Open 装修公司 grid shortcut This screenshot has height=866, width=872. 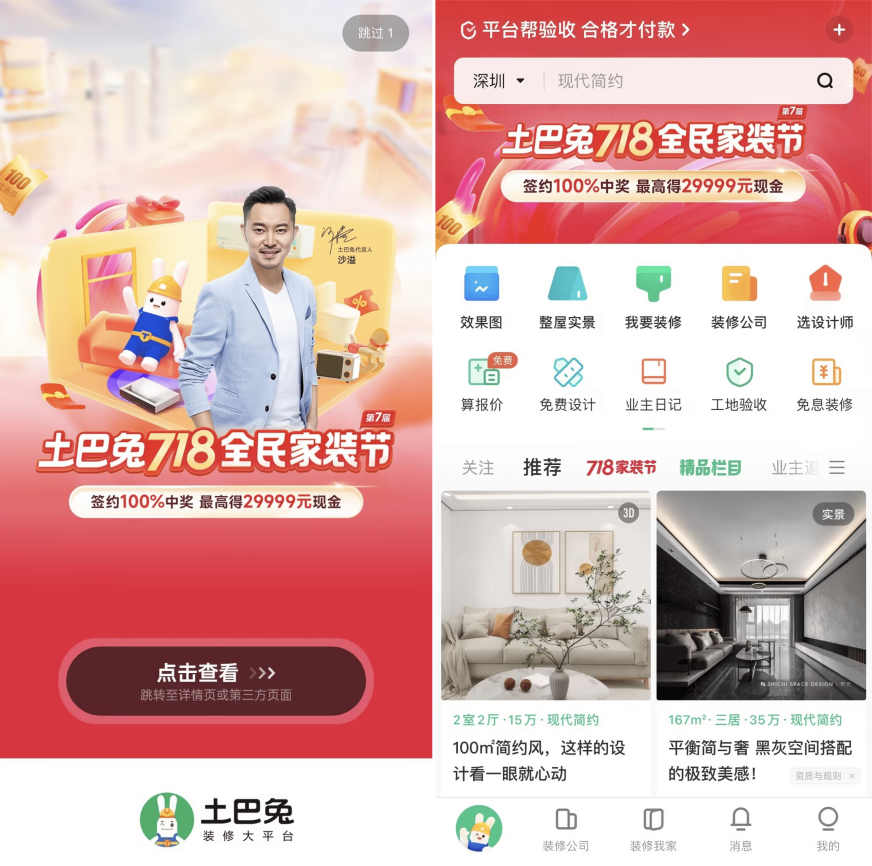(x=739, y=297)
